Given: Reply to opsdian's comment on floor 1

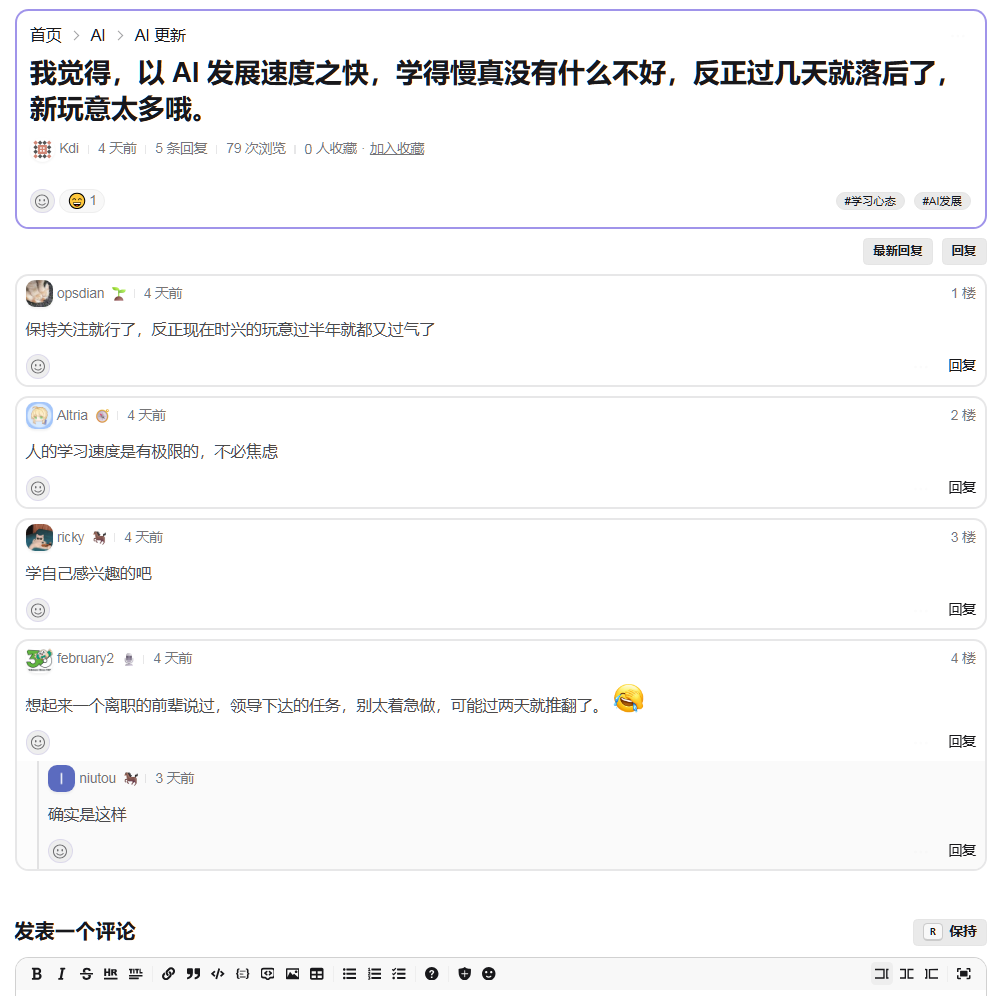Looking at the screenshot, I should point(961,365).
